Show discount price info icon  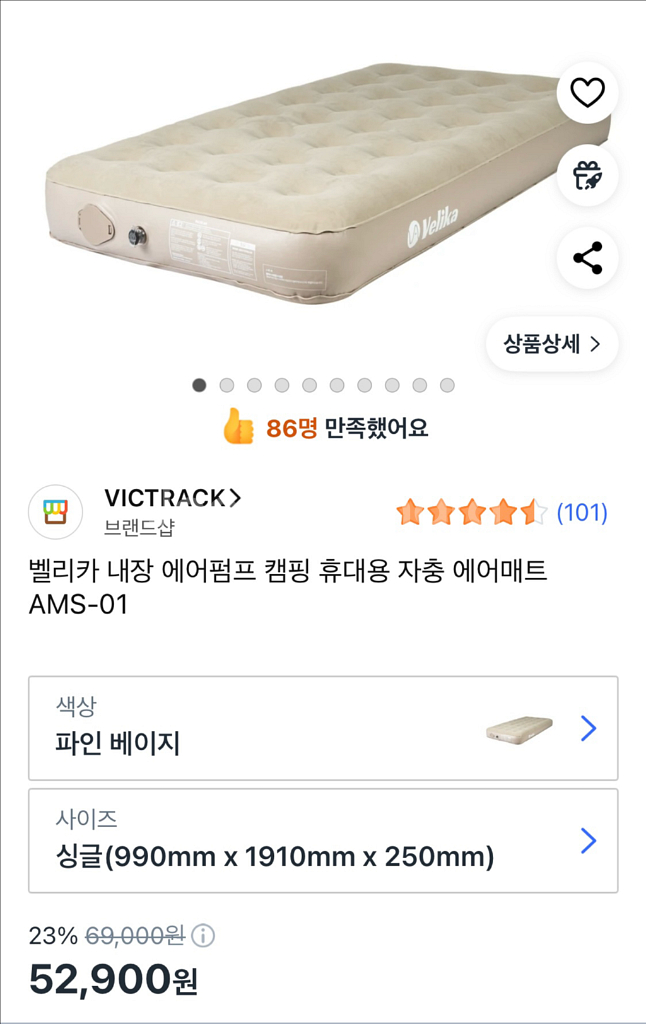click(x=203, y=936)
